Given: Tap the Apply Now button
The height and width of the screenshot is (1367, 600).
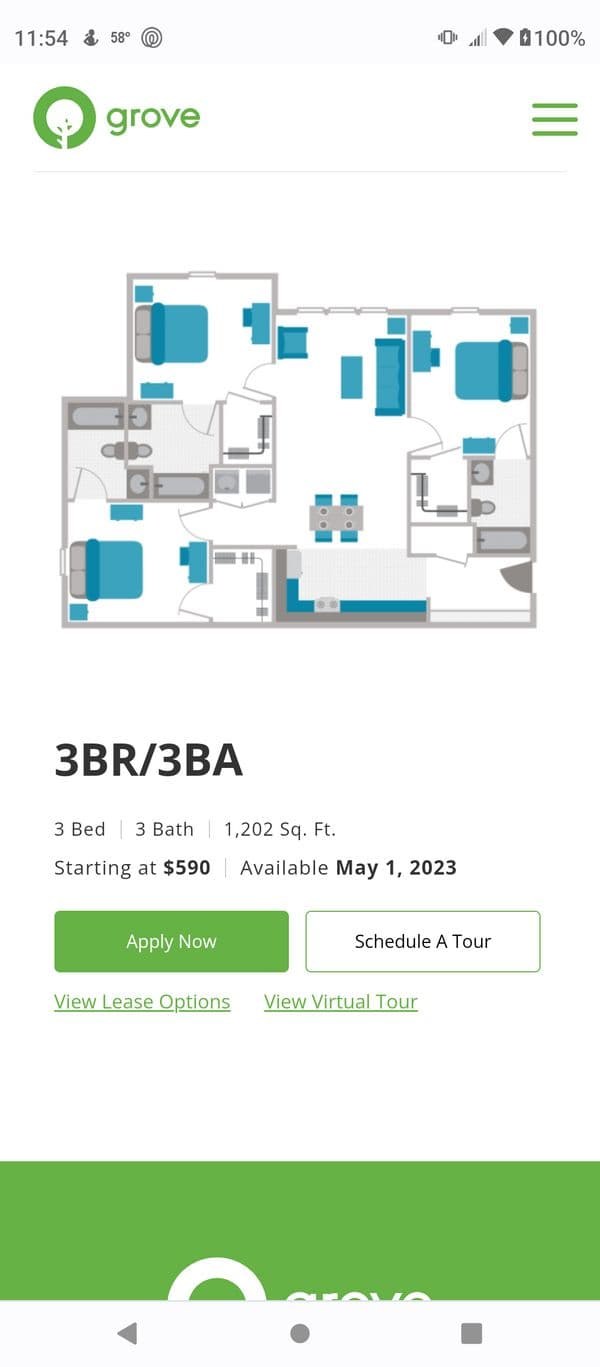Looking at the screenshot, I should point(171,941).
